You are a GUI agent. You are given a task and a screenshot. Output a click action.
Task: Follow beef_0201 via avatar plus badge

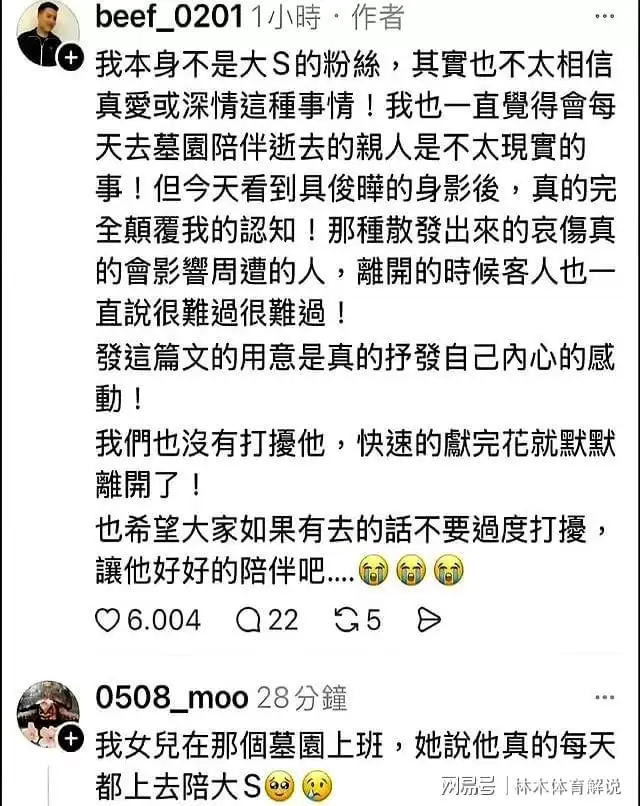[71, 58]
